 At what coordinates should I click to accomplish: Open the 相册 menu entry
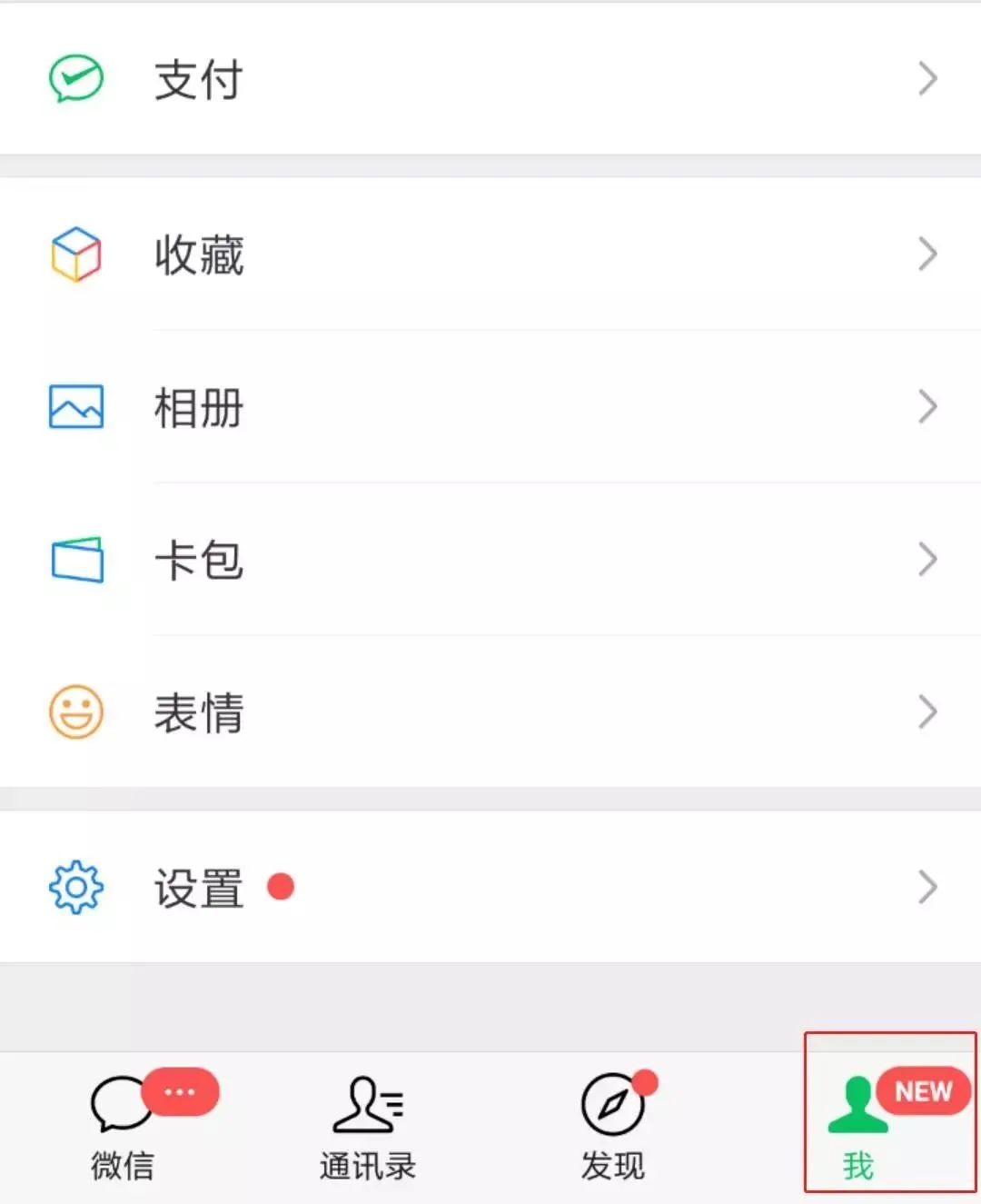pos(198,408)
